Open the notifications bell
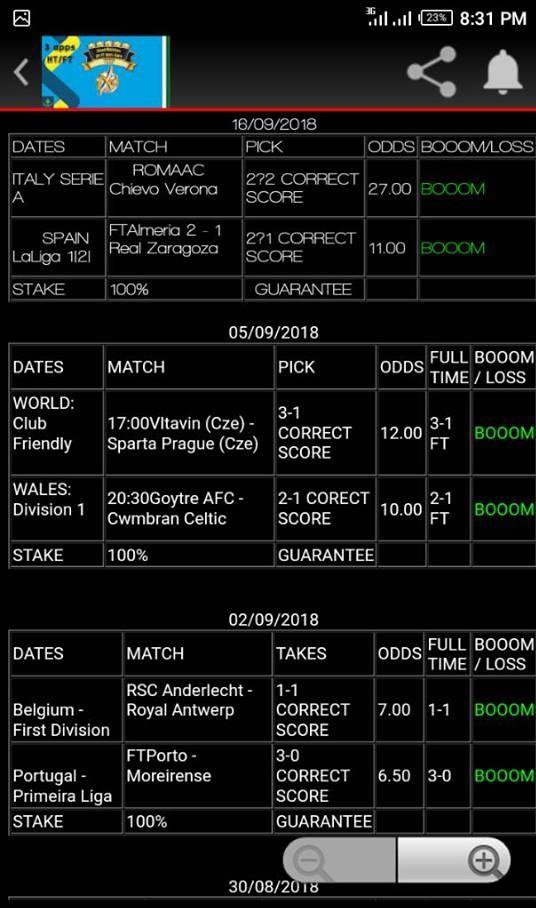The image size is (536, 908). tap(503, 72)
